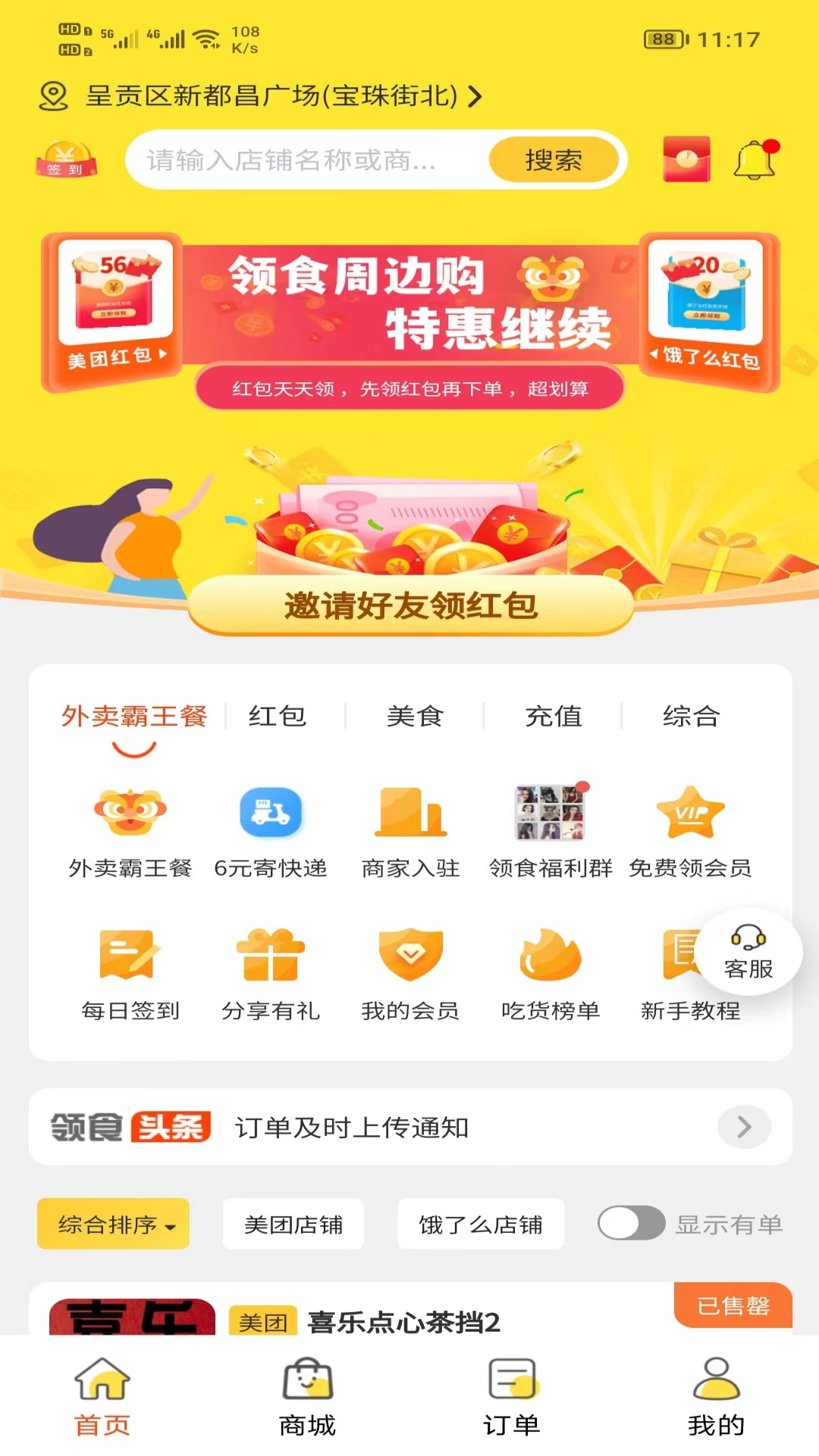Go to the 订单 tab
The width and height of the screenshot is (819, 1456).
pyautogui.click(x=512, y=1395)
